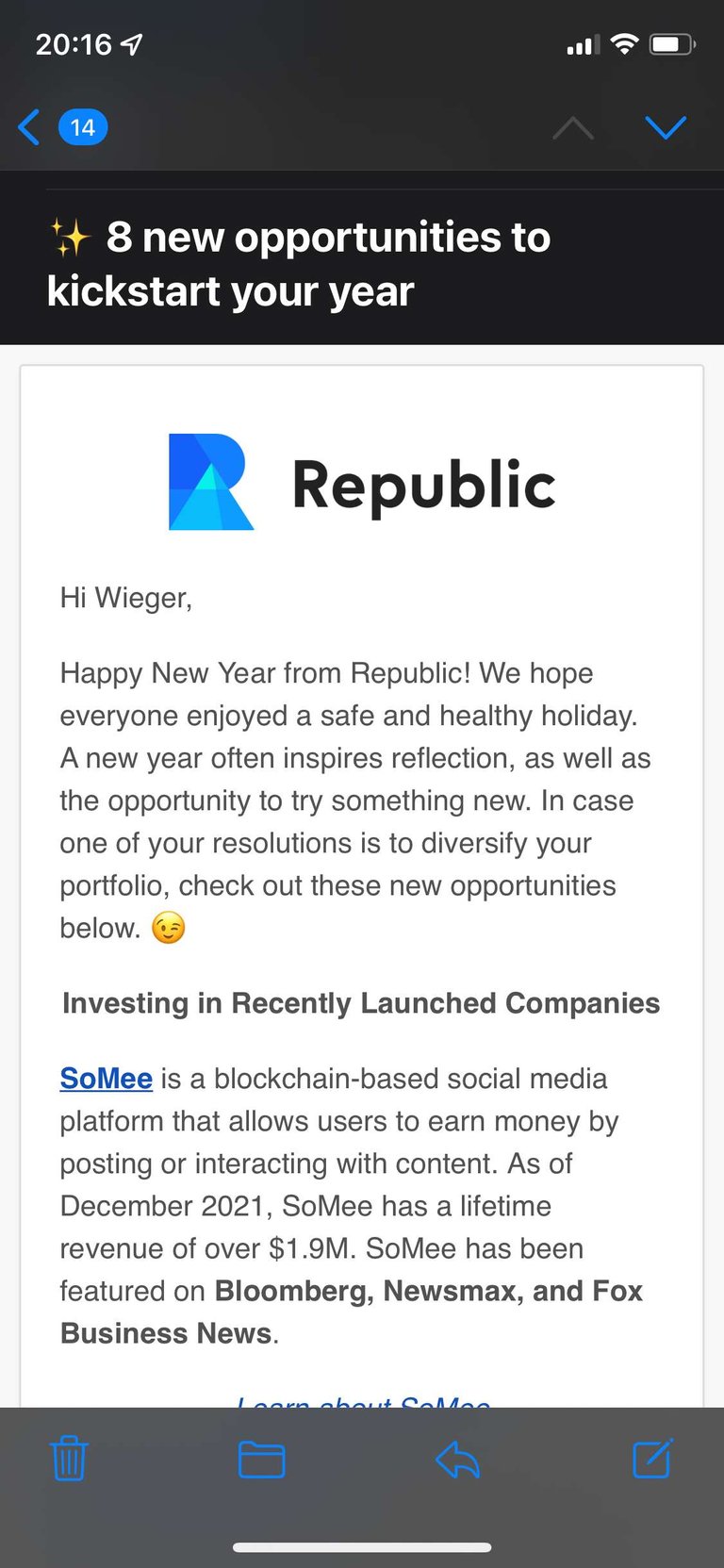Go to previous message with up arrow
724x1568 pixels.
tap(572, 127)
